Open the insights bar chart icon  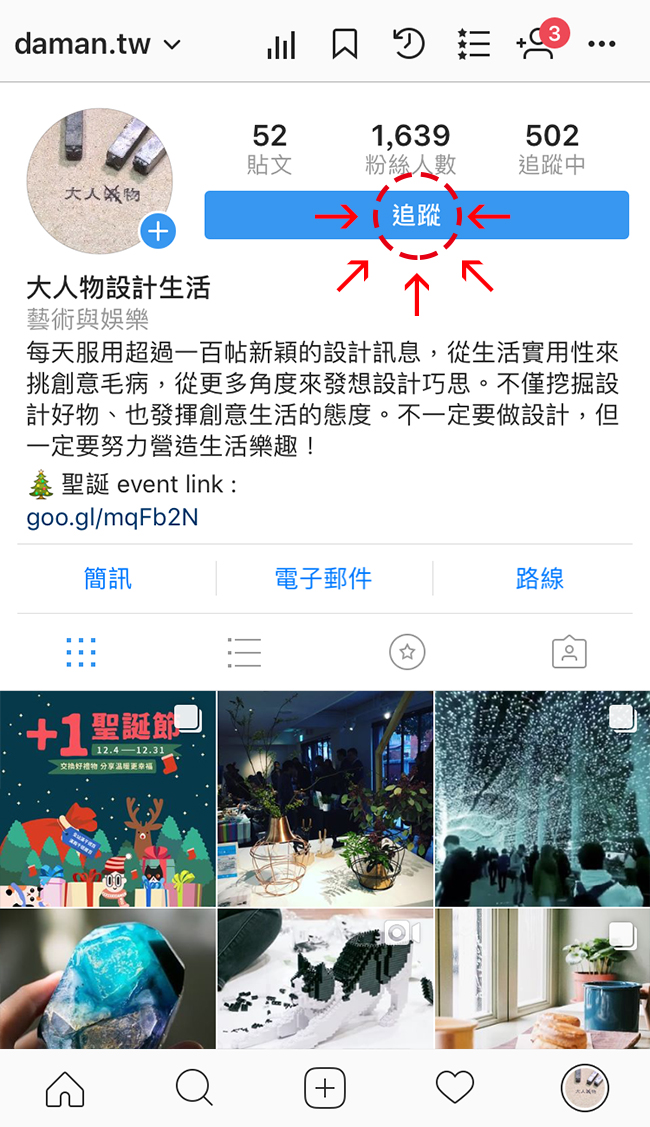[281, 45]
